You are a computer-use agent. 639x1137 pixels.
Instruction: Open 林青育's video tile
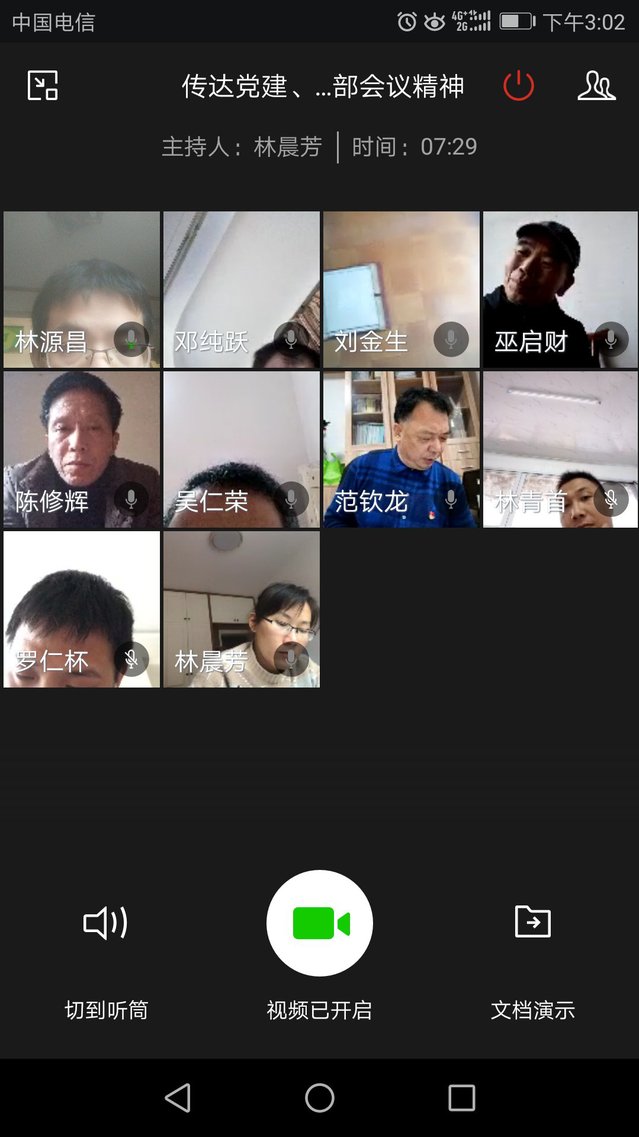click(560, 449)
